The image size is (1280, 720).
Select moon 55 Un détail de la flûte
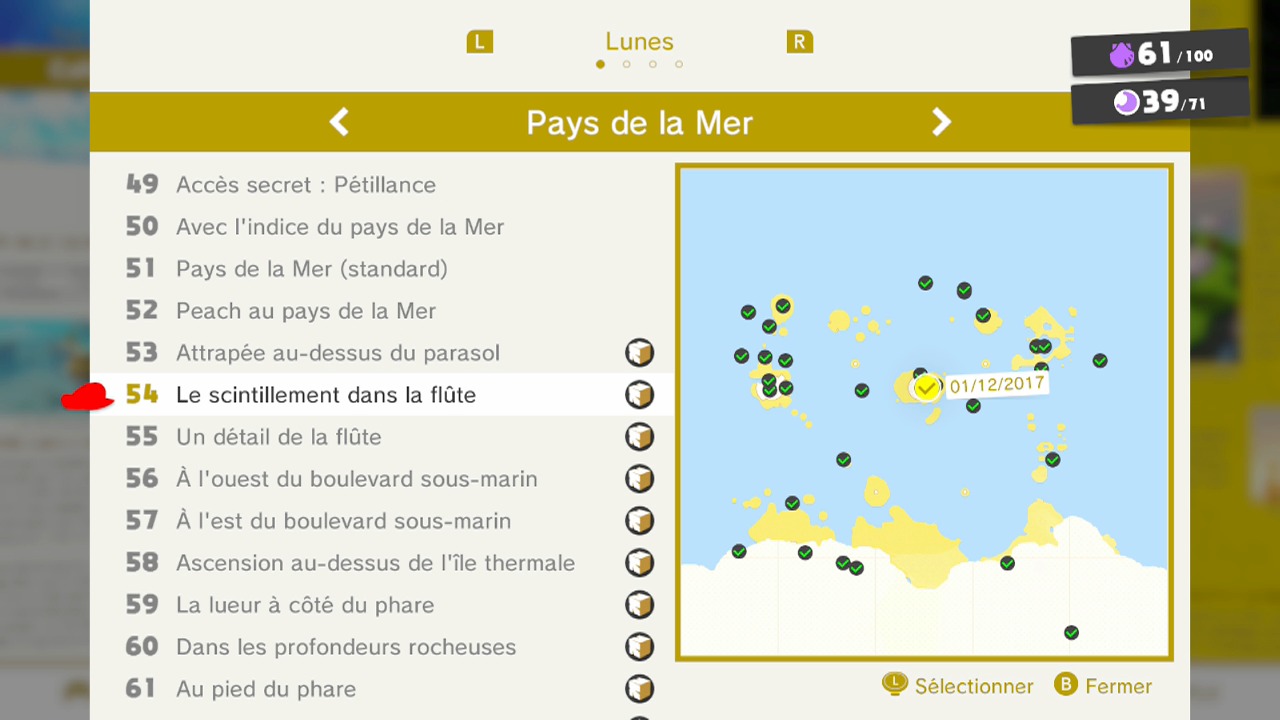278,437
